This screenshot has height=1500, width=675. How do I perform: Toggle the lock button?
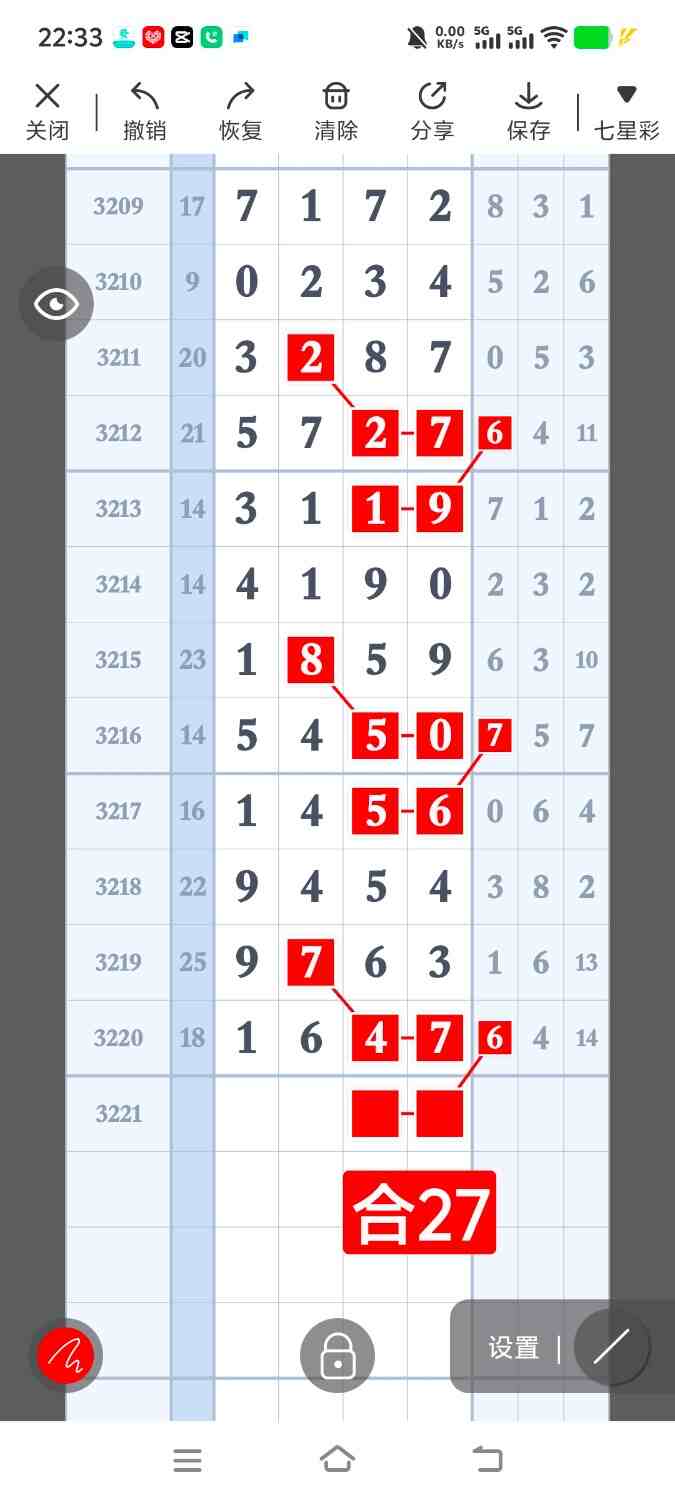pos(337,1356)
